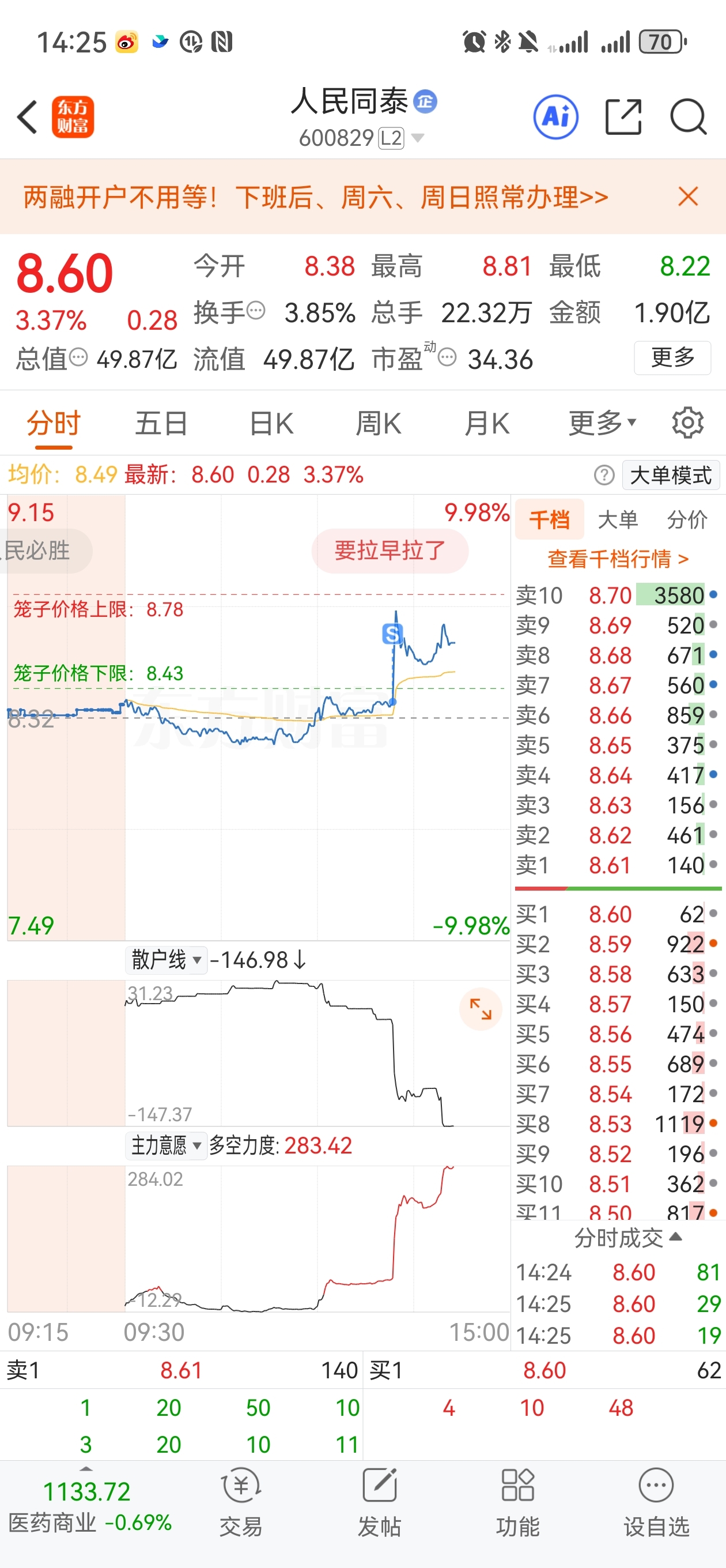Open the 散户线 indicator dropdown
The image size is (726, 1568).
pos(165,960)
